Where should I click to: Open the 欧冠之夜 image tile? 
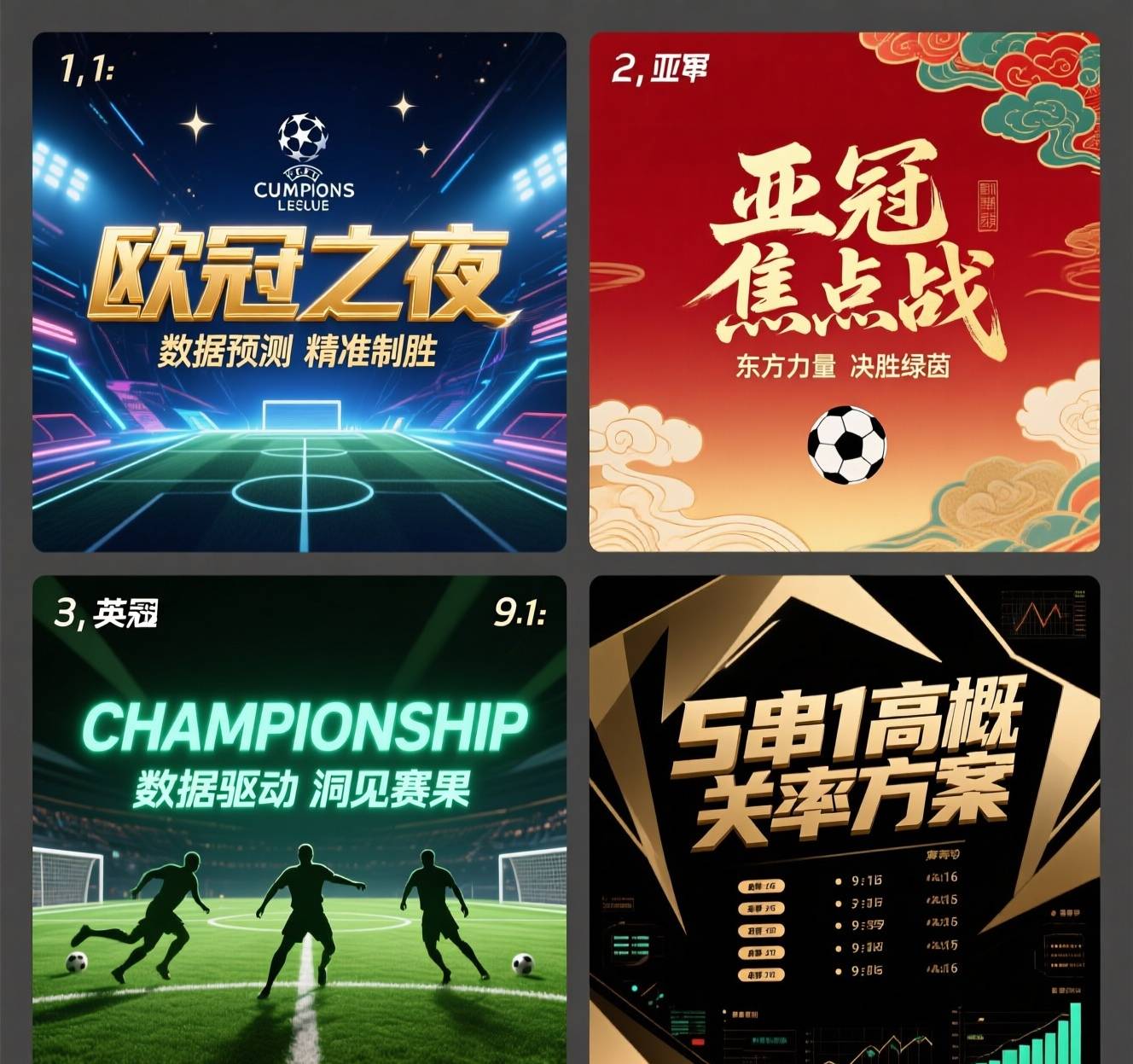[299, 292]
